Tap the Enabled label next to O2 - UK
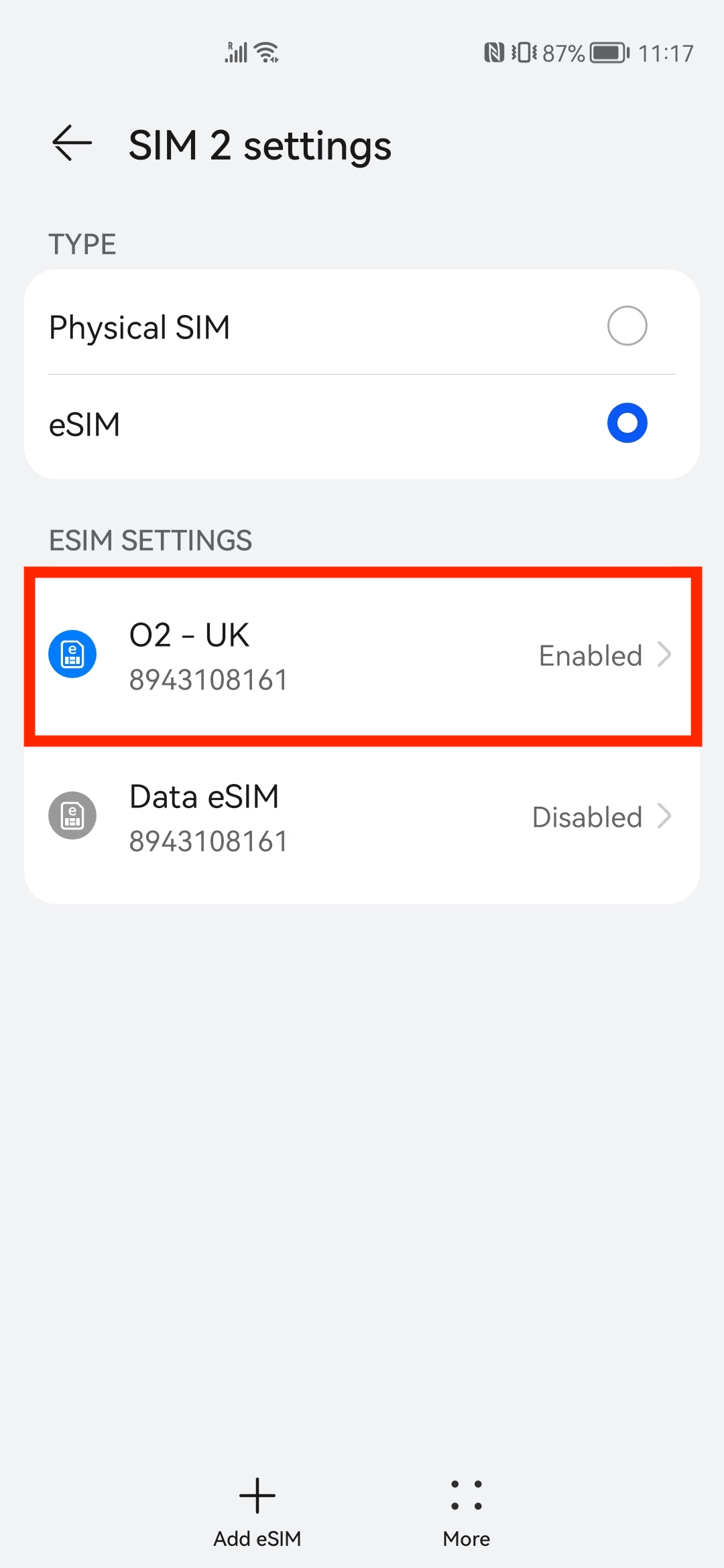 click(590, 655)
